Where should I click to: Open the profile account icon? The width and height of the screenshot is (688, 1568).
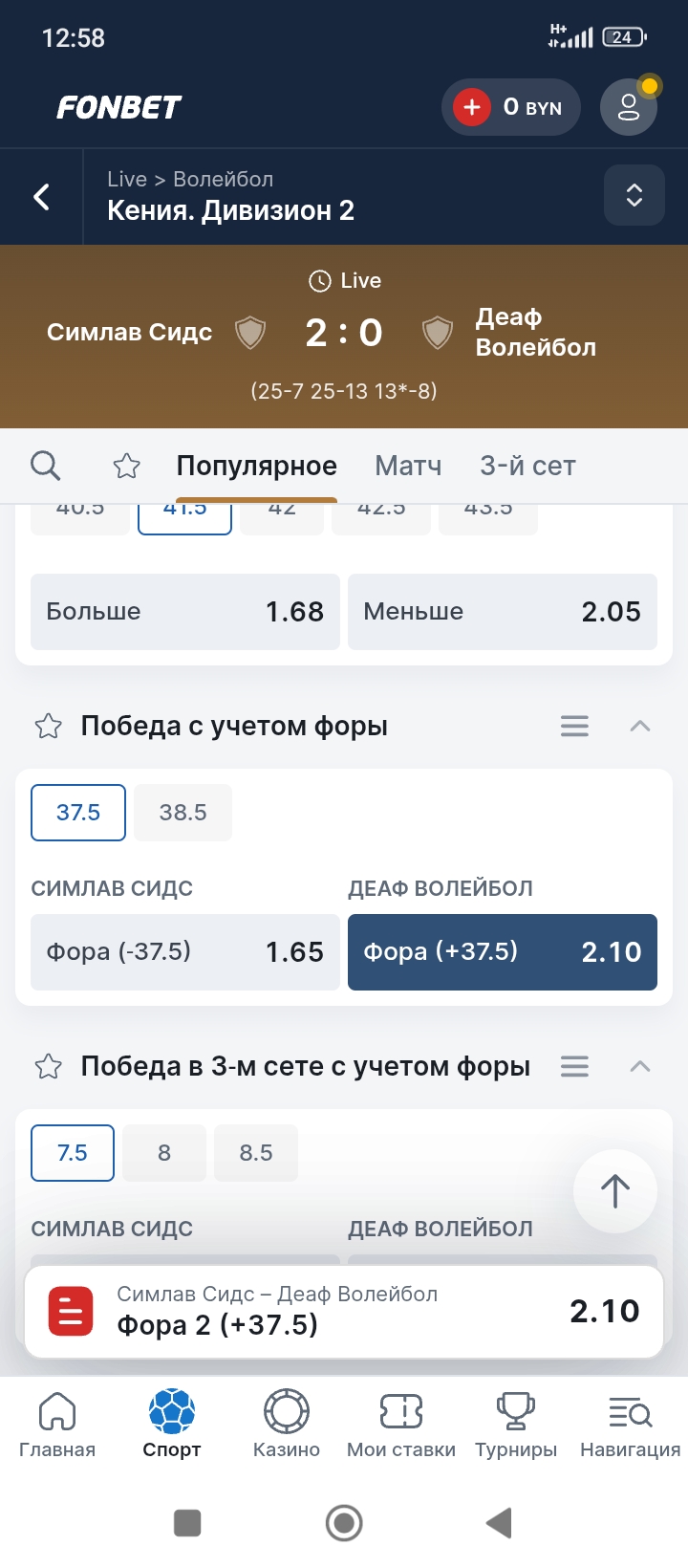coord(628,107)
